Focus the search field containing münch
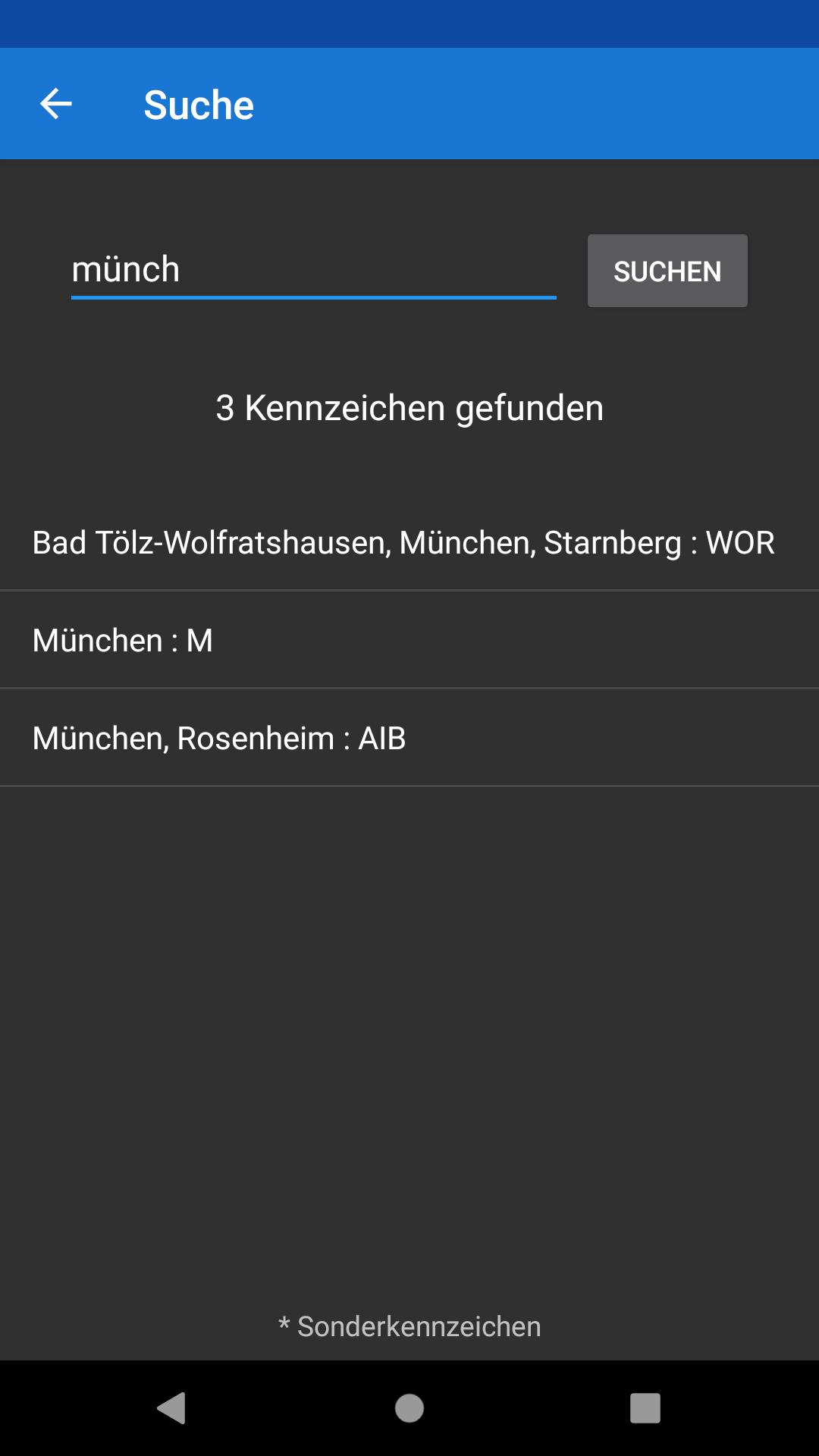This screenshot has height=1456, width=819. click(x=313, y=270)
